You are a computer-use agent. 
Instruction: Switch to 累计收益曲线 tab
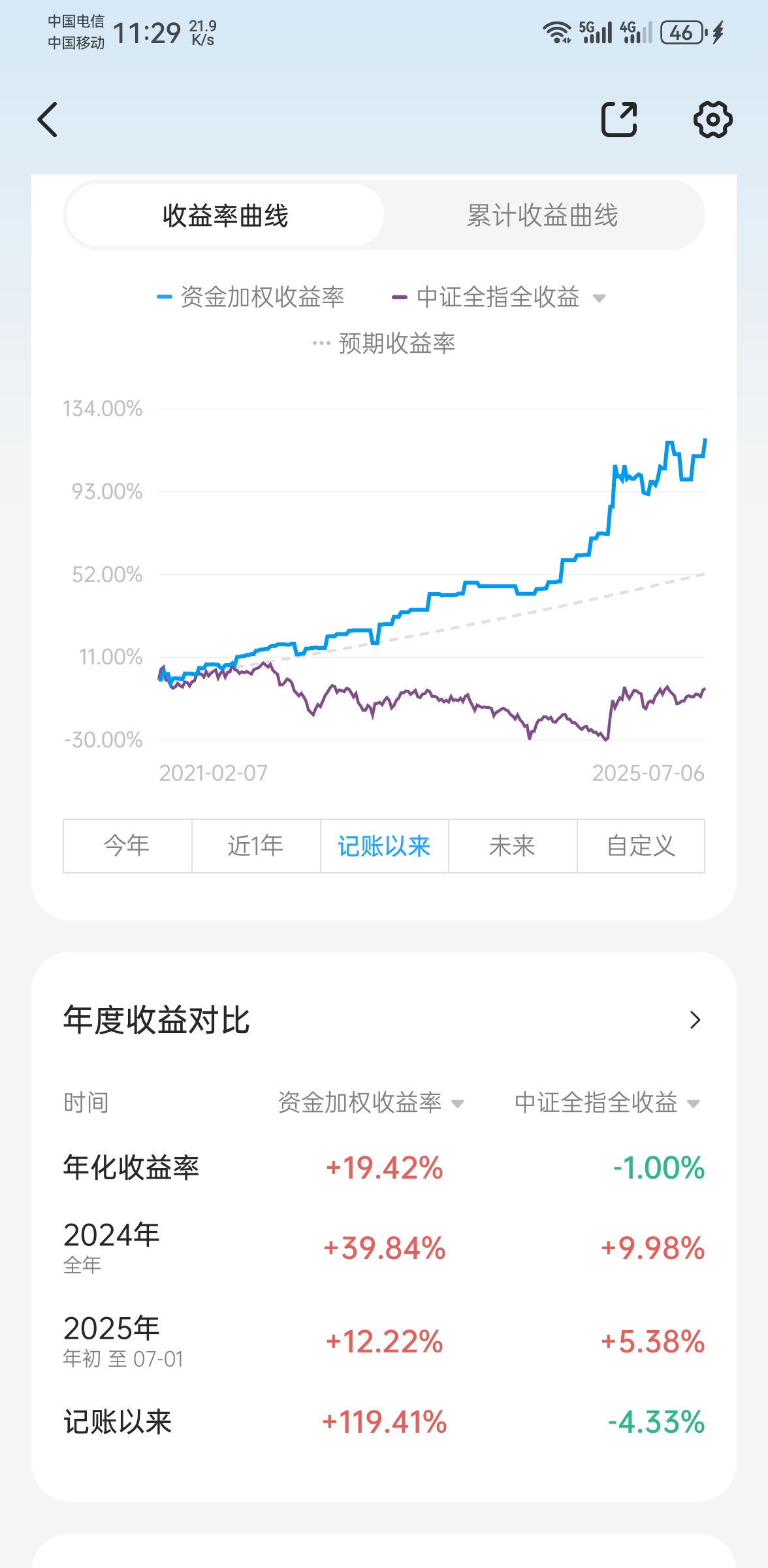[542, 216]
